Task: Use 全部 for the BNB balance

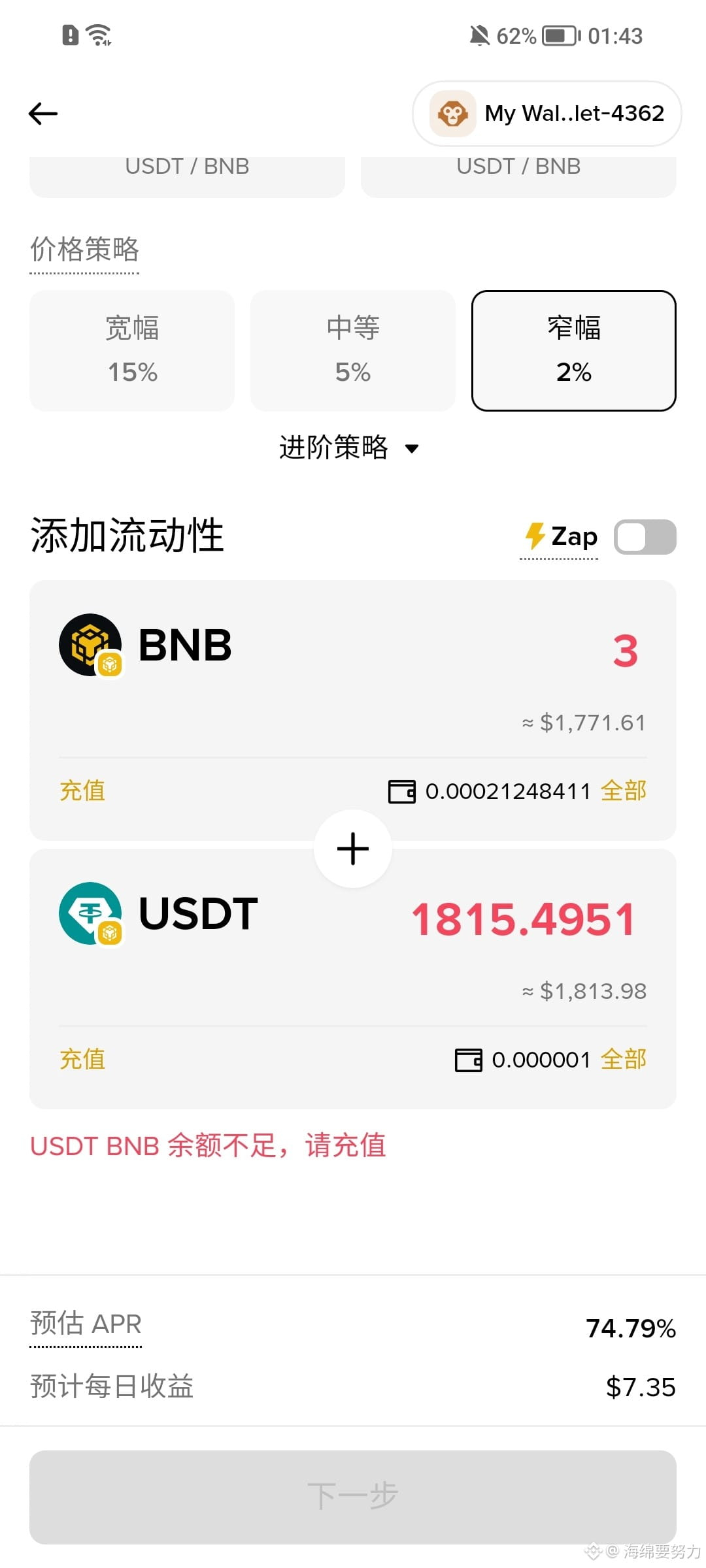Action: click(624, 791)
